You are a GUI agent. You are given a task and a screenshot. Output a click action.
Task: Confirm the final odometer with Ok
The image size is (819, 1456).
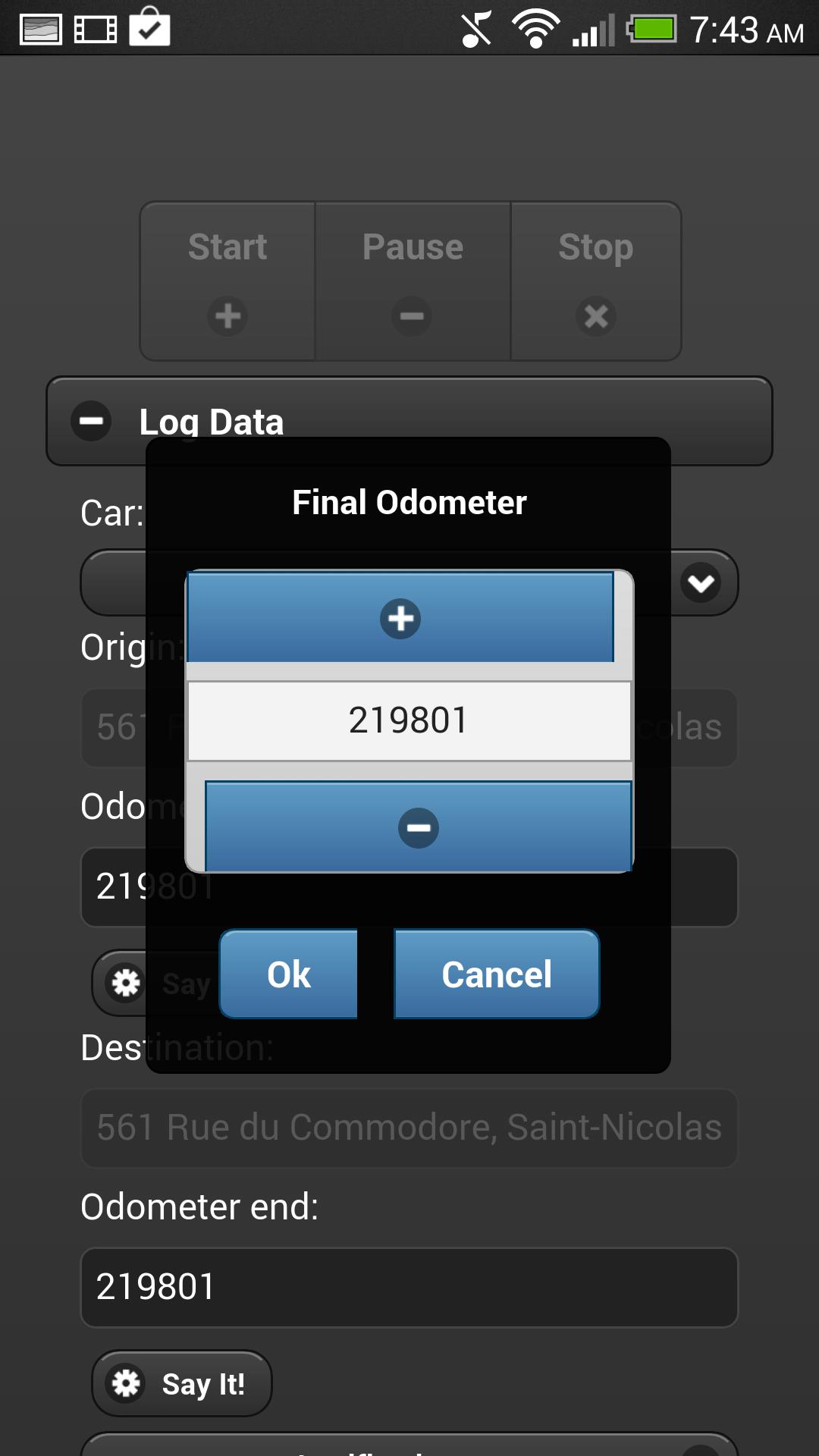tap(289, 974)
